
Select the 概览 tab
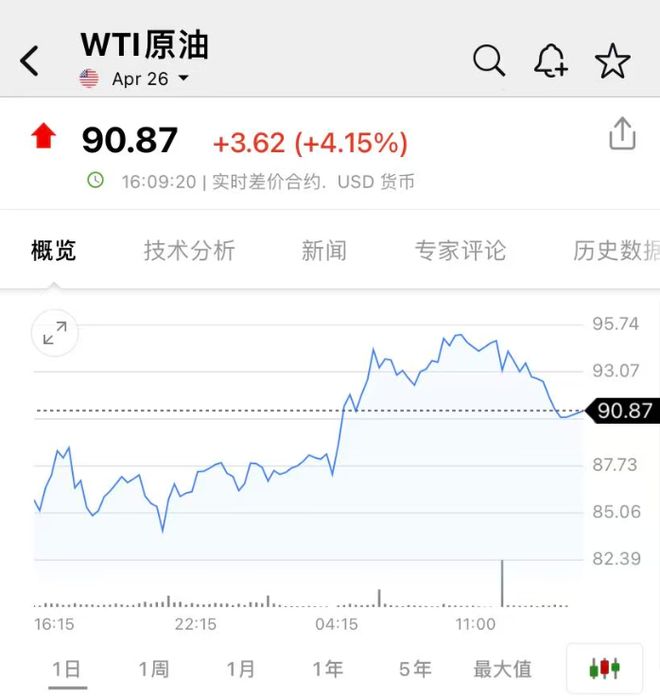click(54, 250)
